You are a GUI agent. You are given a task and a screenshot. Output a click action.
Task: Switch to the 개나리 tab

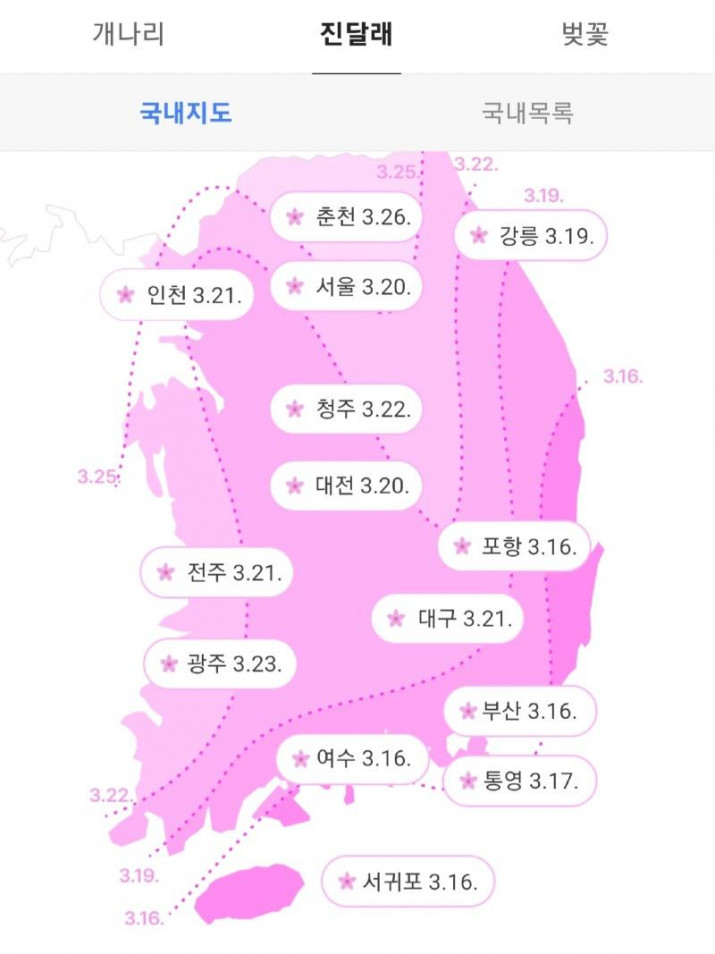(x=128, y=35)
